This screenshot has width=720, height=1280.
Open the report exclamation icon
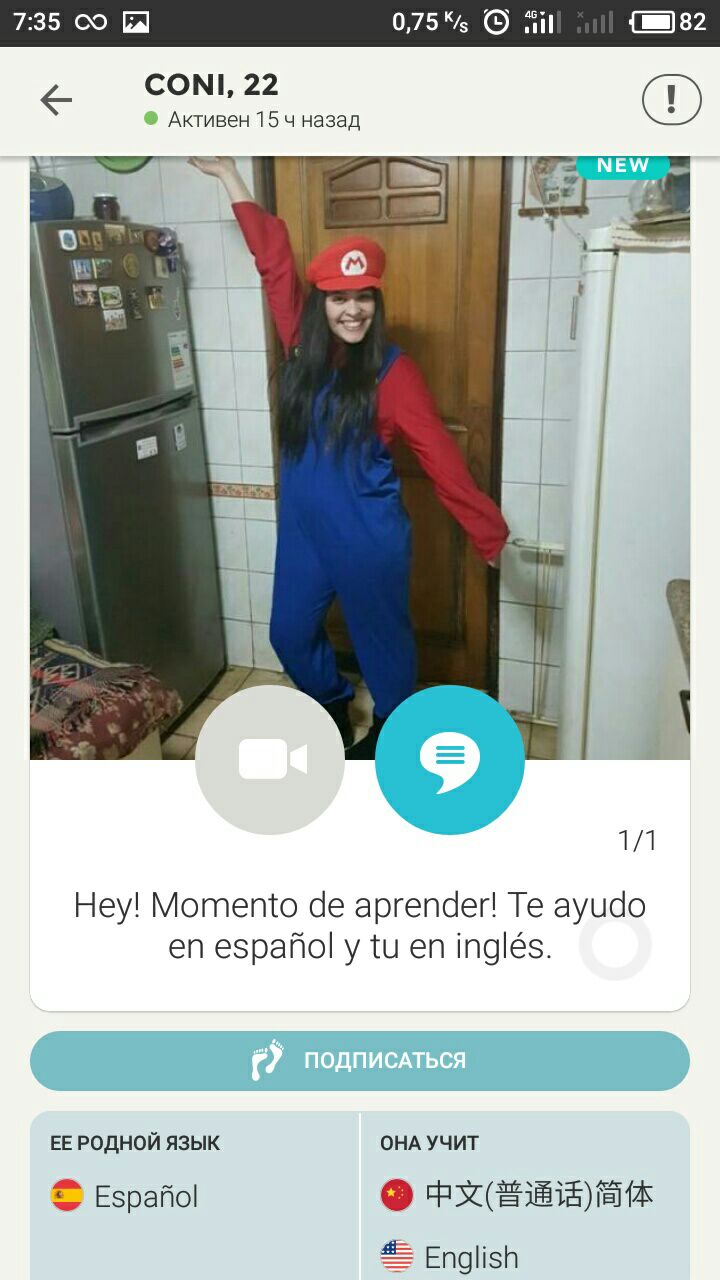tap(671, 100)
